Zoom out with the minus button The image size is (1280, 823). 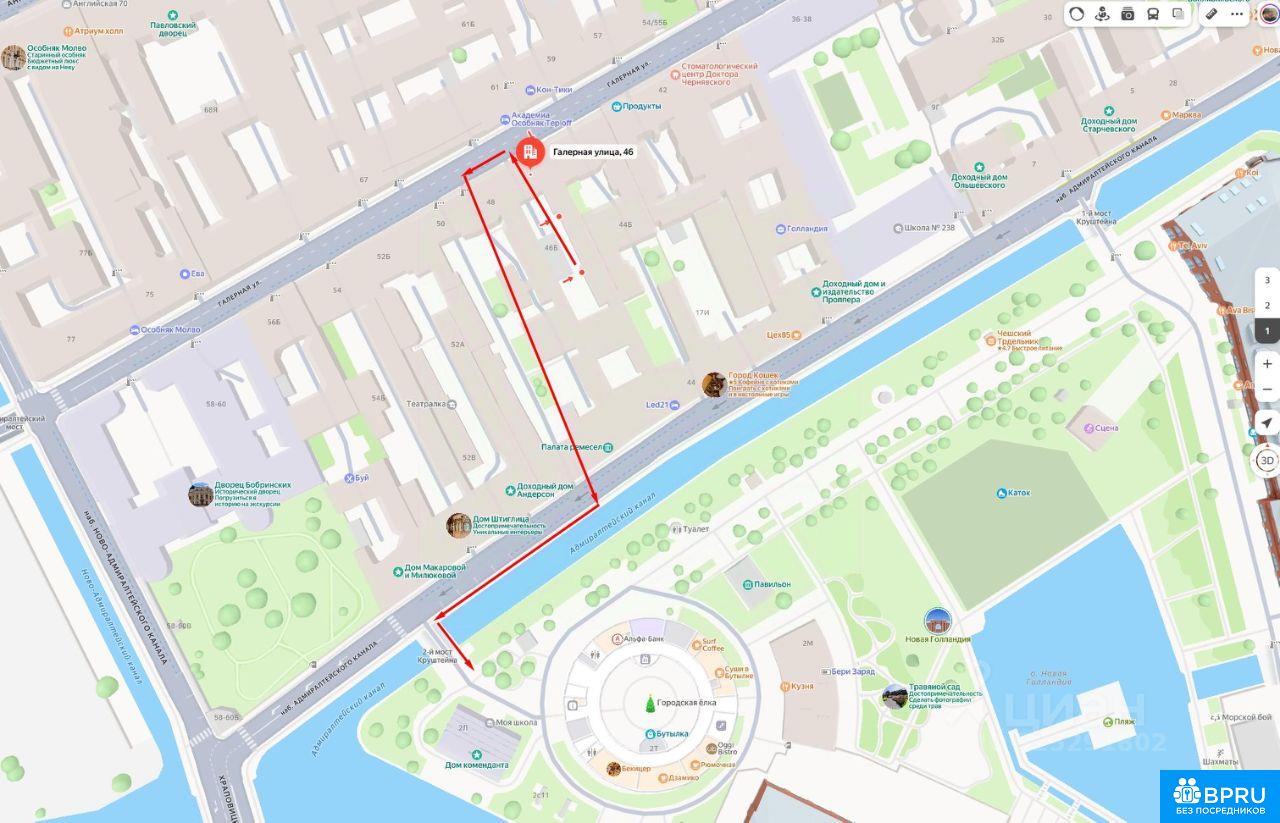click(x=1267, y=389)
